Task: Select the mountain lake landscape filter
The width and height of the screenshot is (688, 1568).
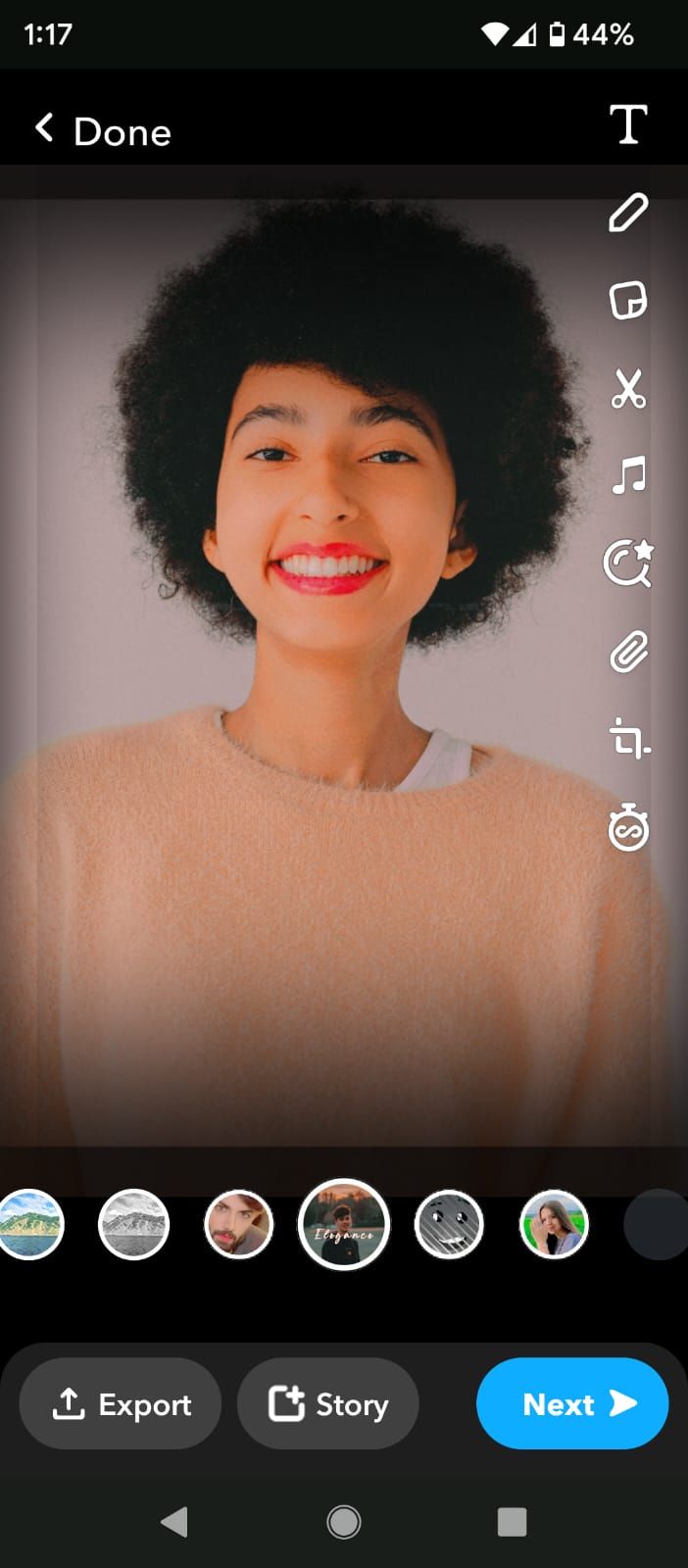Action: coord(29,1224)
